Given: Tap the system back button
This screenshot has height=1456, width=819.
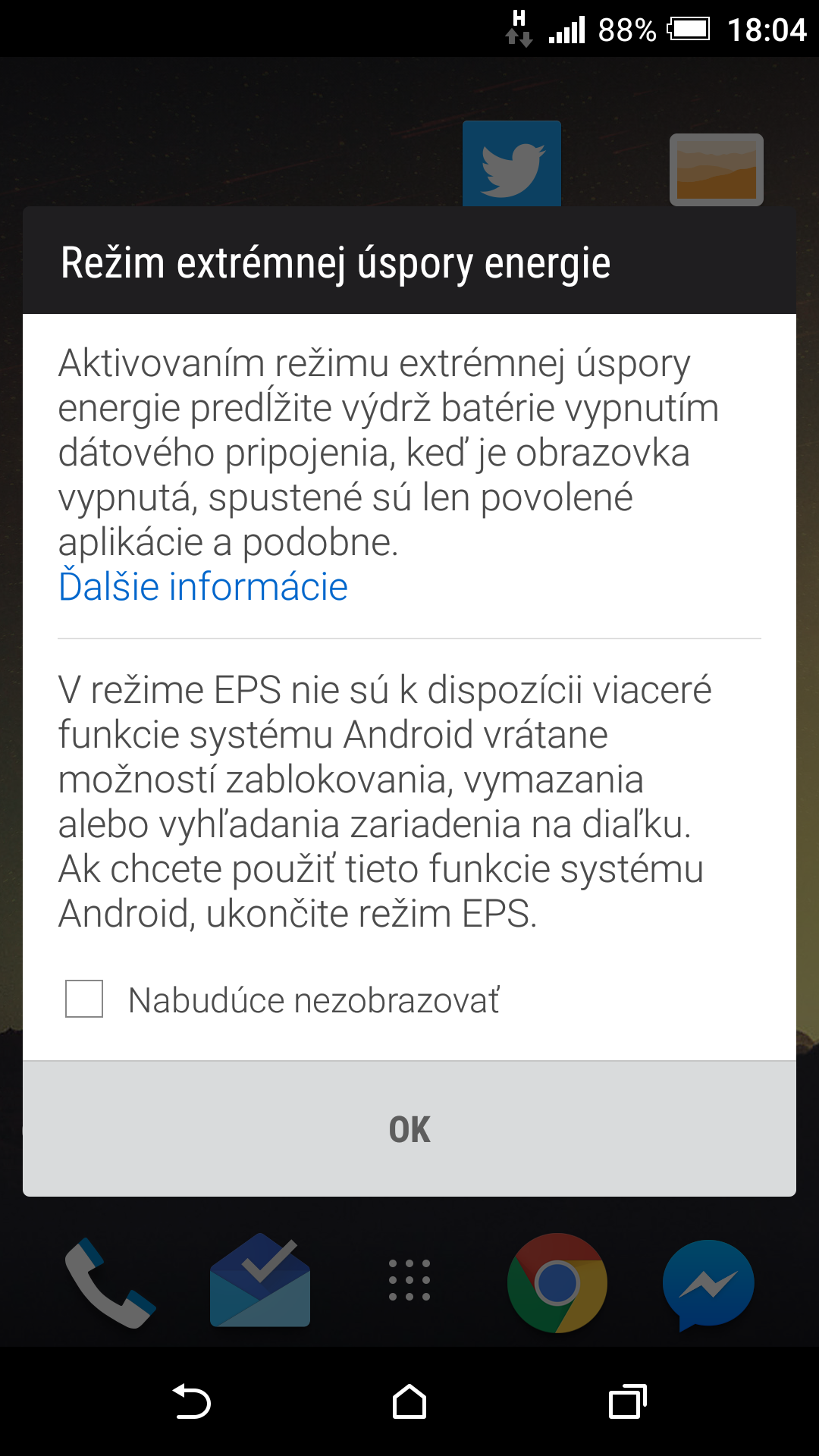Looking at the screenshot, I should click(191, 1401).
